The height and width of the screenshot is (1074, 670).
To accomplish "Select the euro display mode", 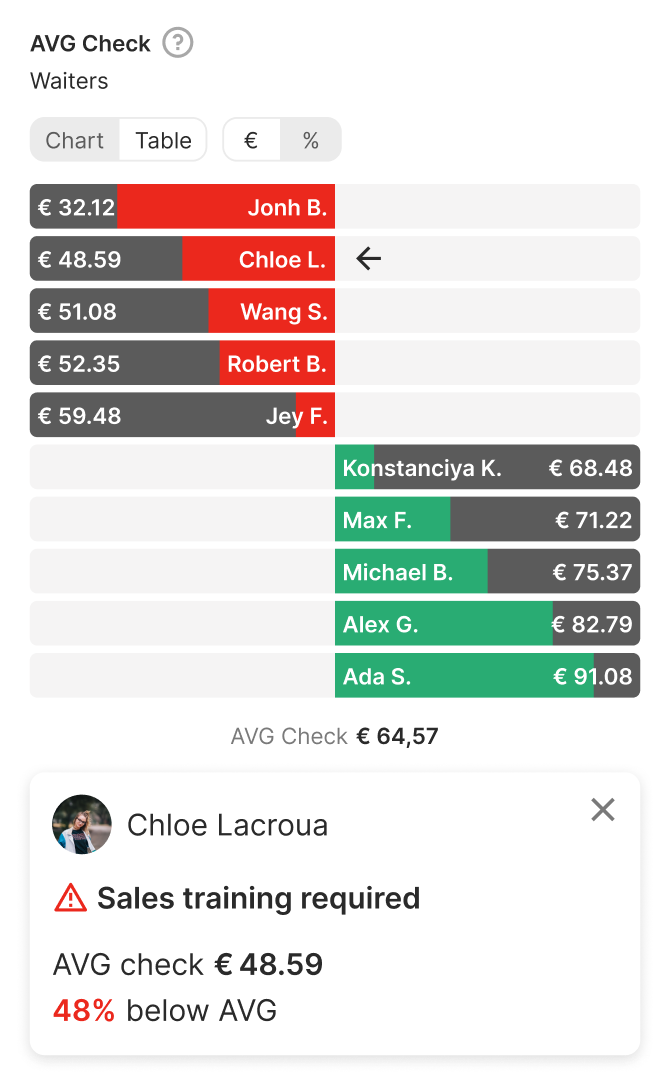I will point(251,140).
